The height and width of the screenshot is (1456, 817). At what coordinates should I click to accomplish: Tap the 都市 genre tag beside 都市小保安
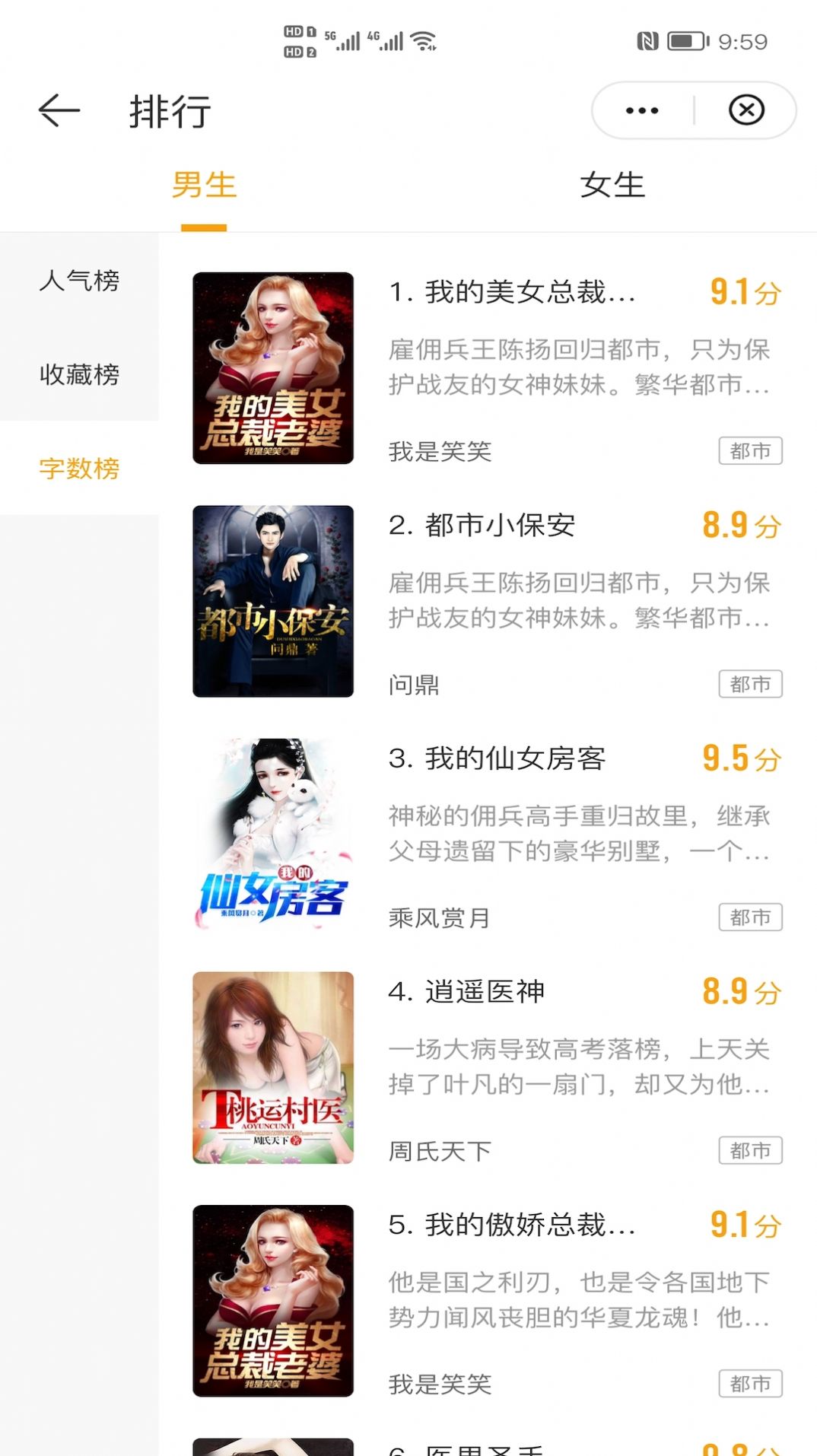(750, 682)
